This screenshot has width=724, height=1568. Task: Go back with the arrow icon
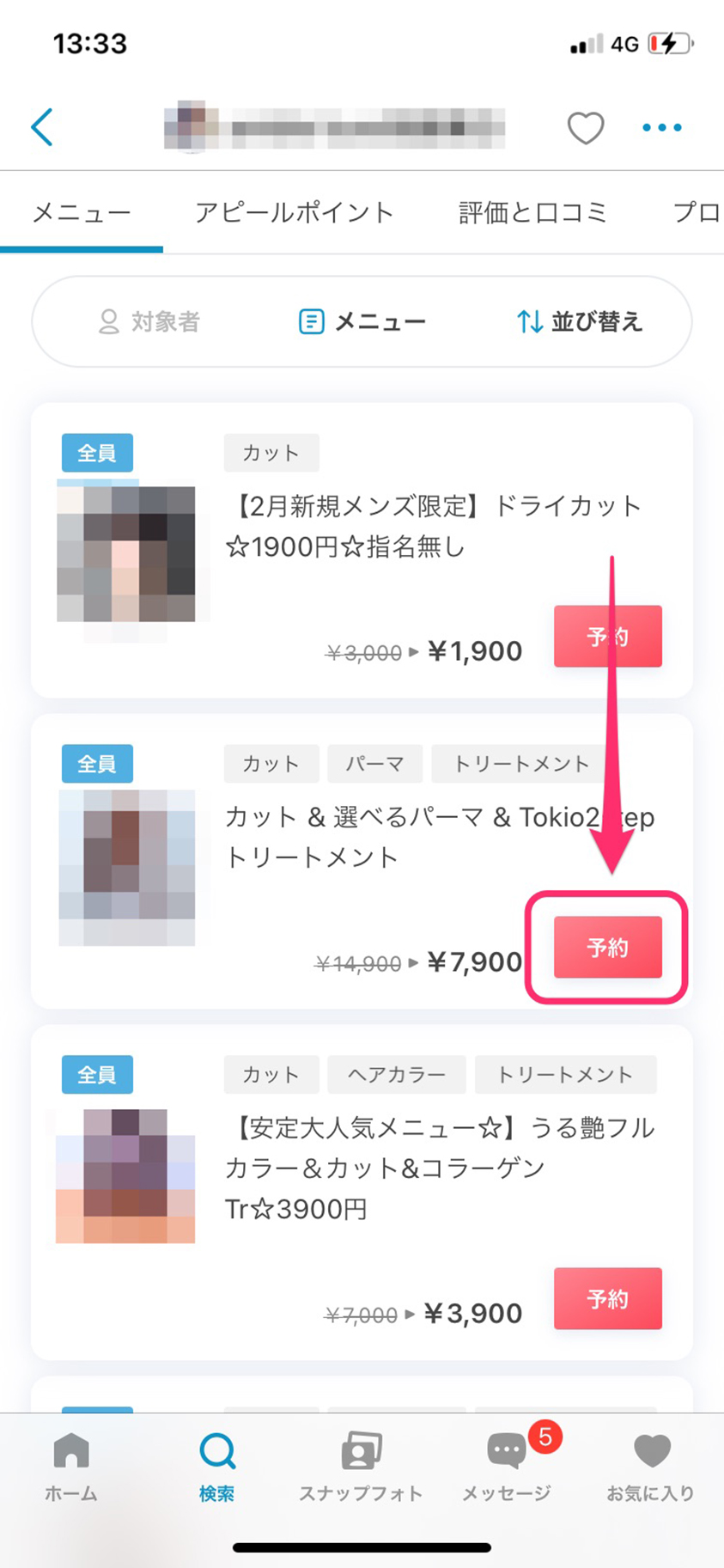[x=42, y=127]
